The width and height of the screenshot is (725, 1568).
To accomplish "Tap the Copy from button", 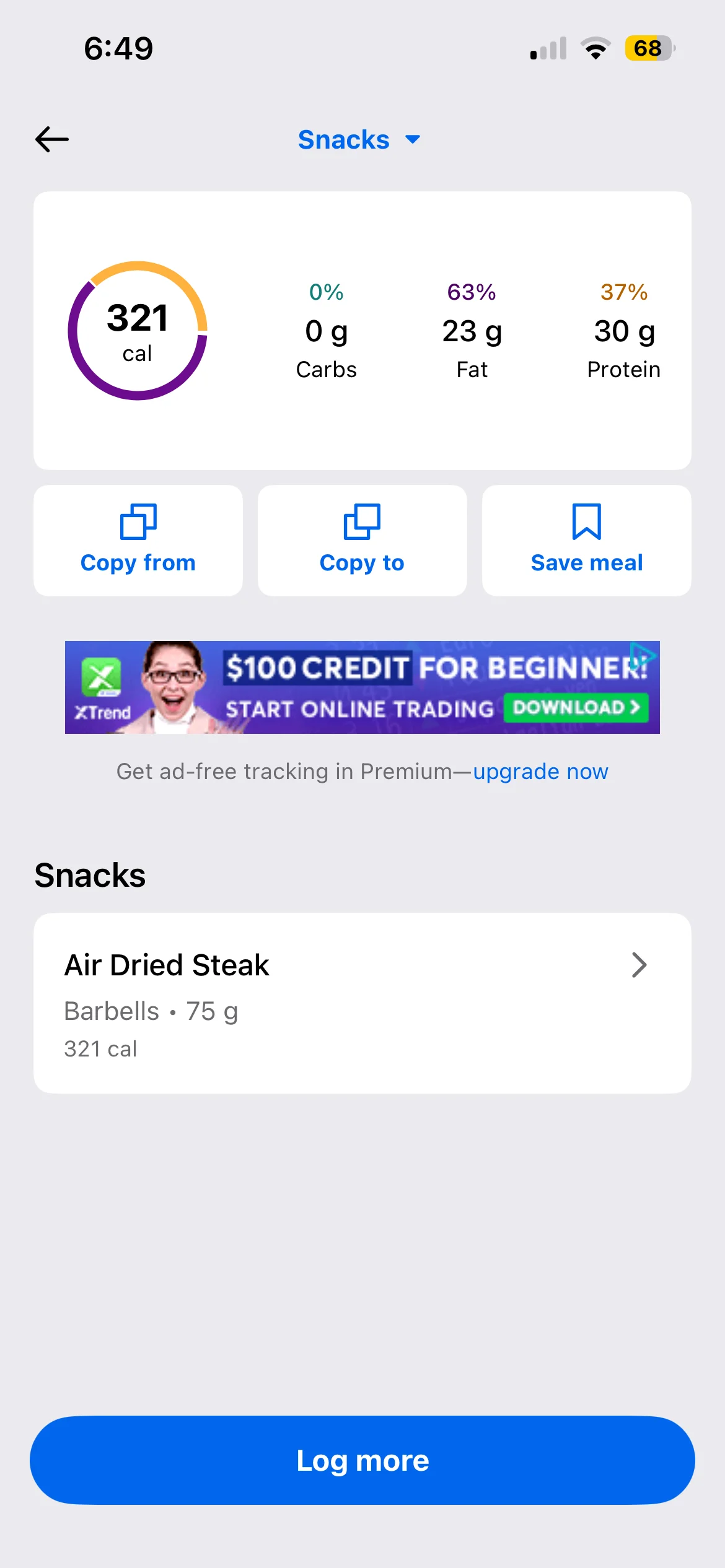I will tap(138, 540).
